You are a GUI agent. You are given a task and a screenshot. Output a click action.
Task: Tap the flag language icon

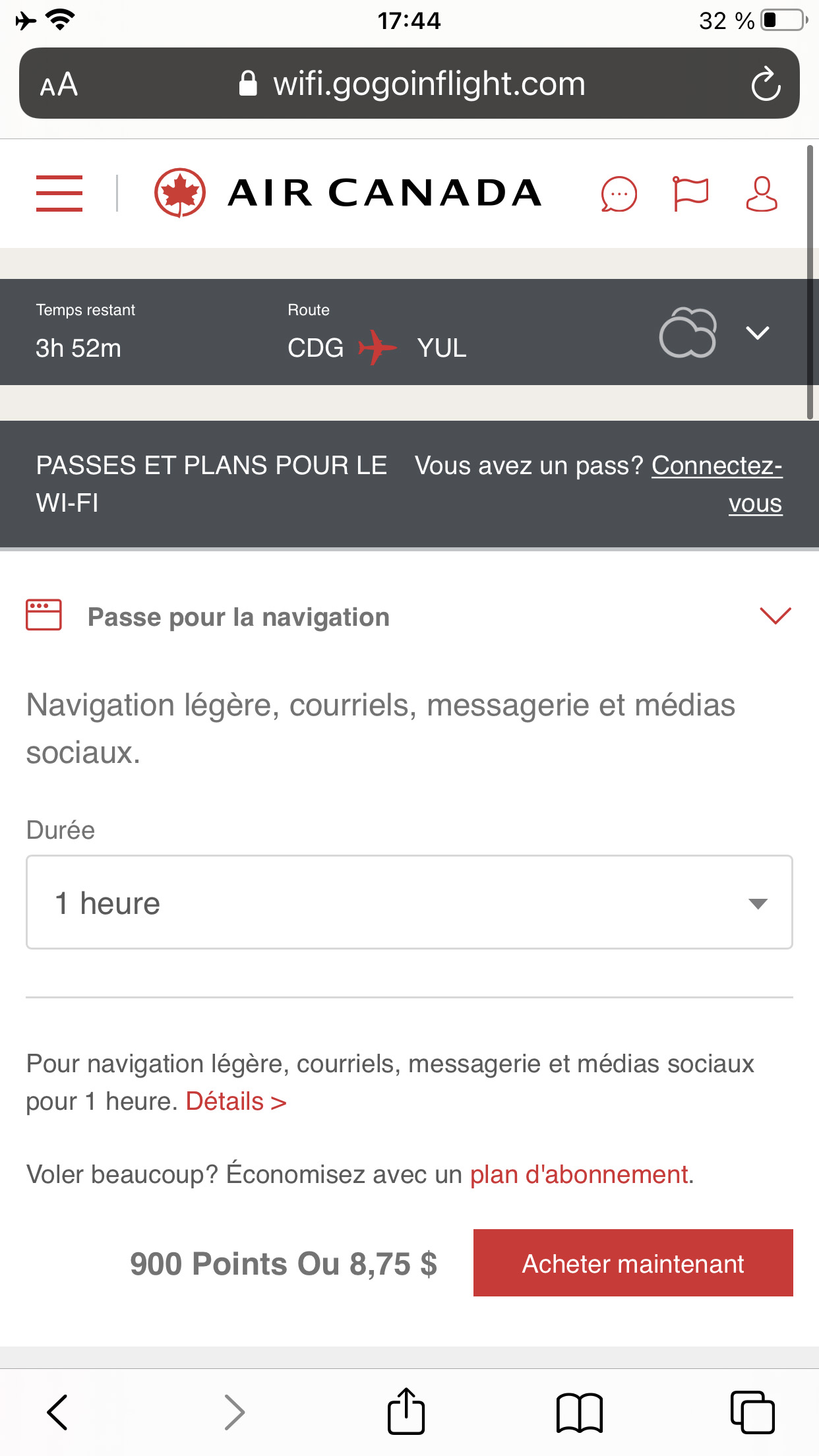(x=690, y=195)
